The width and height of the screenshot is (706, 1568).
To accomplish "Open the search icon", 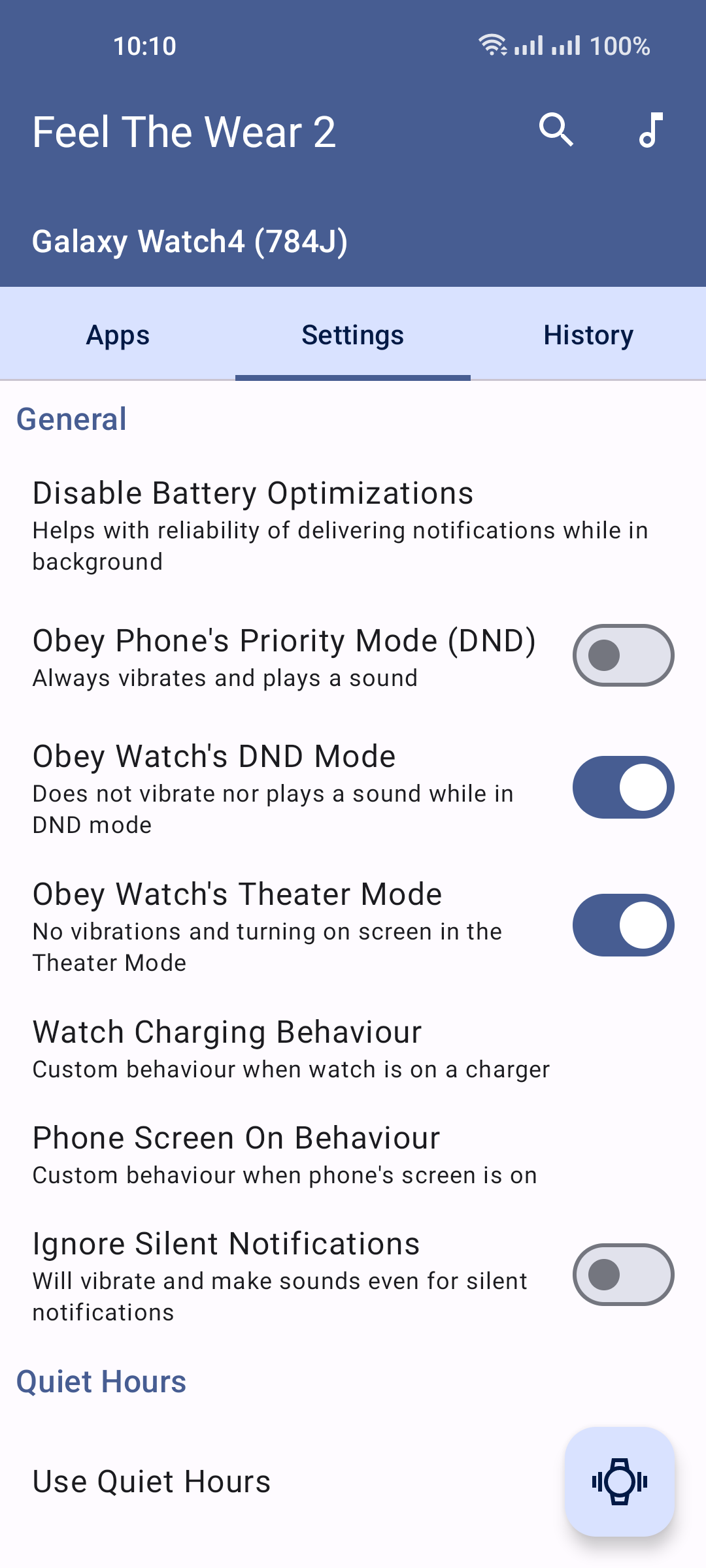I will coord(556,130).
